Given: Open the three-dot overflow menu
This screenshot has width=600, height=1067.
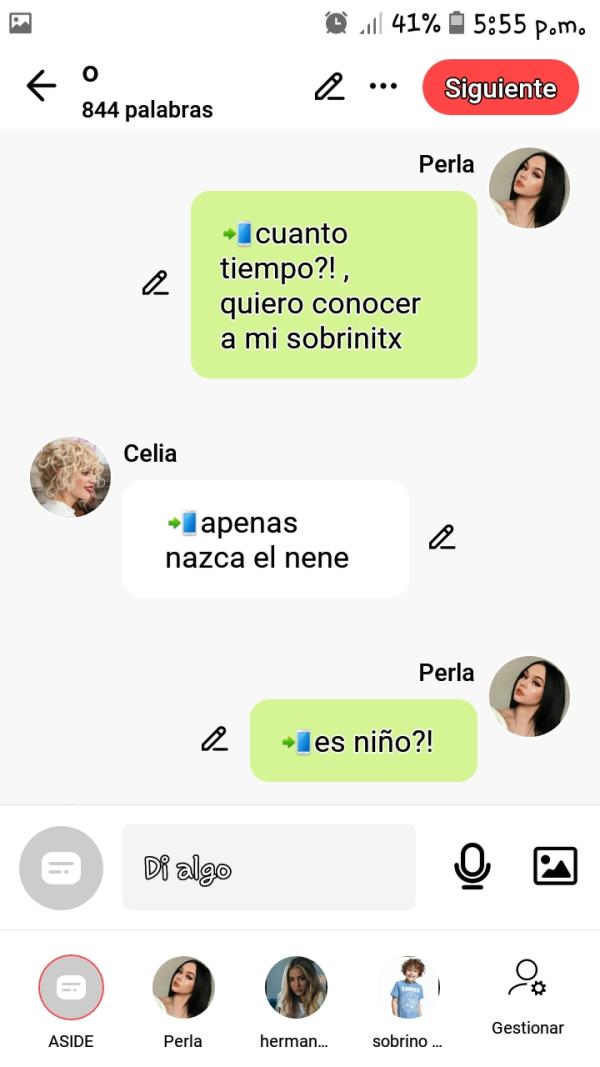Looking at the screenshot, I should click(x=383, y=87).
